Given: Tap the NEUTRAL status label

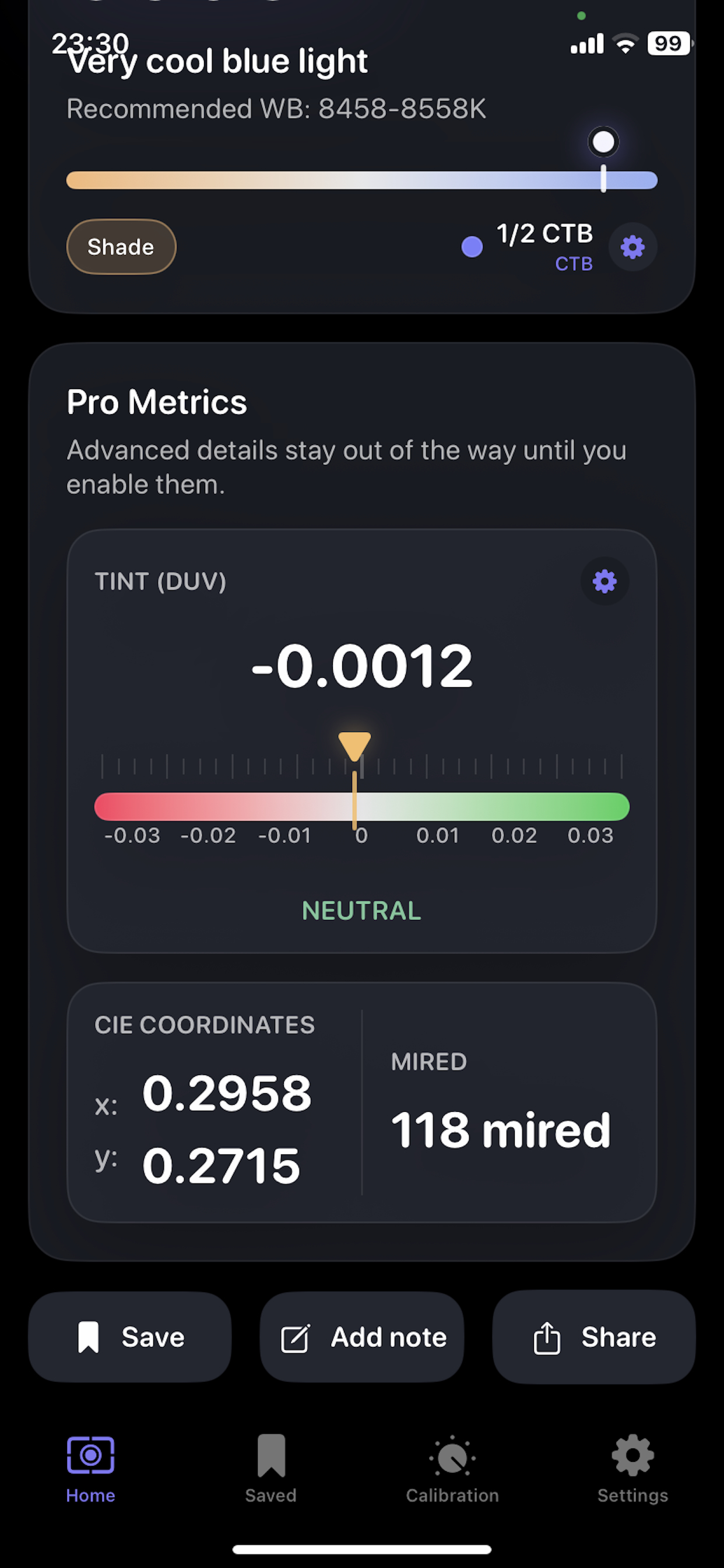Looking at the screenshot, I should tap(361, 910).
